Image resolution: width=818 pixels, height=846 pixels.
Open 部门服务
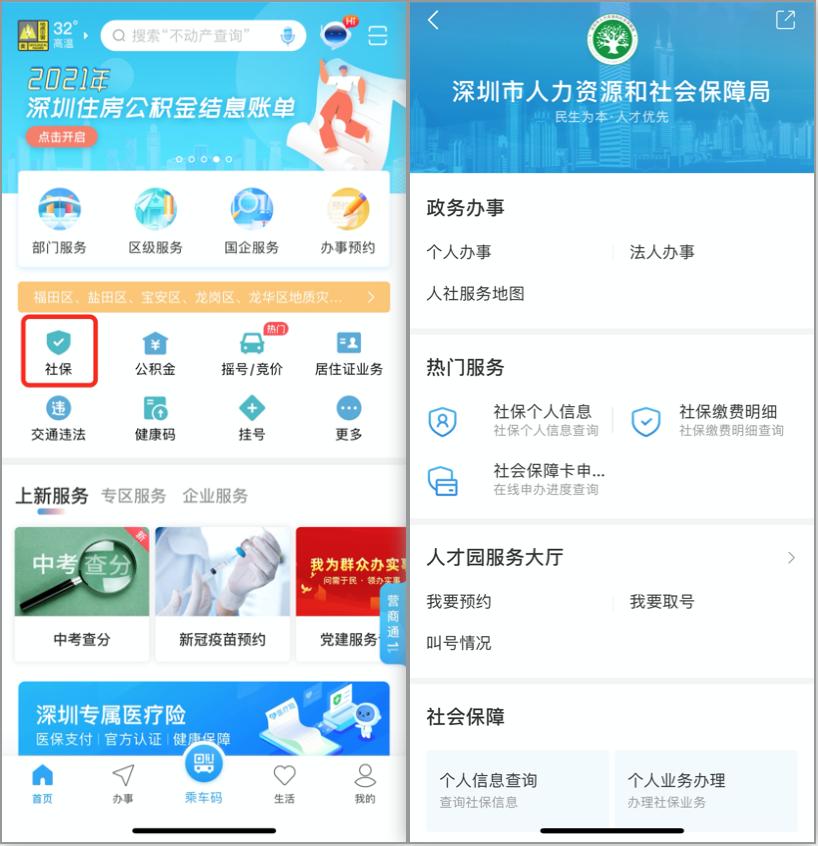point(59,221)
